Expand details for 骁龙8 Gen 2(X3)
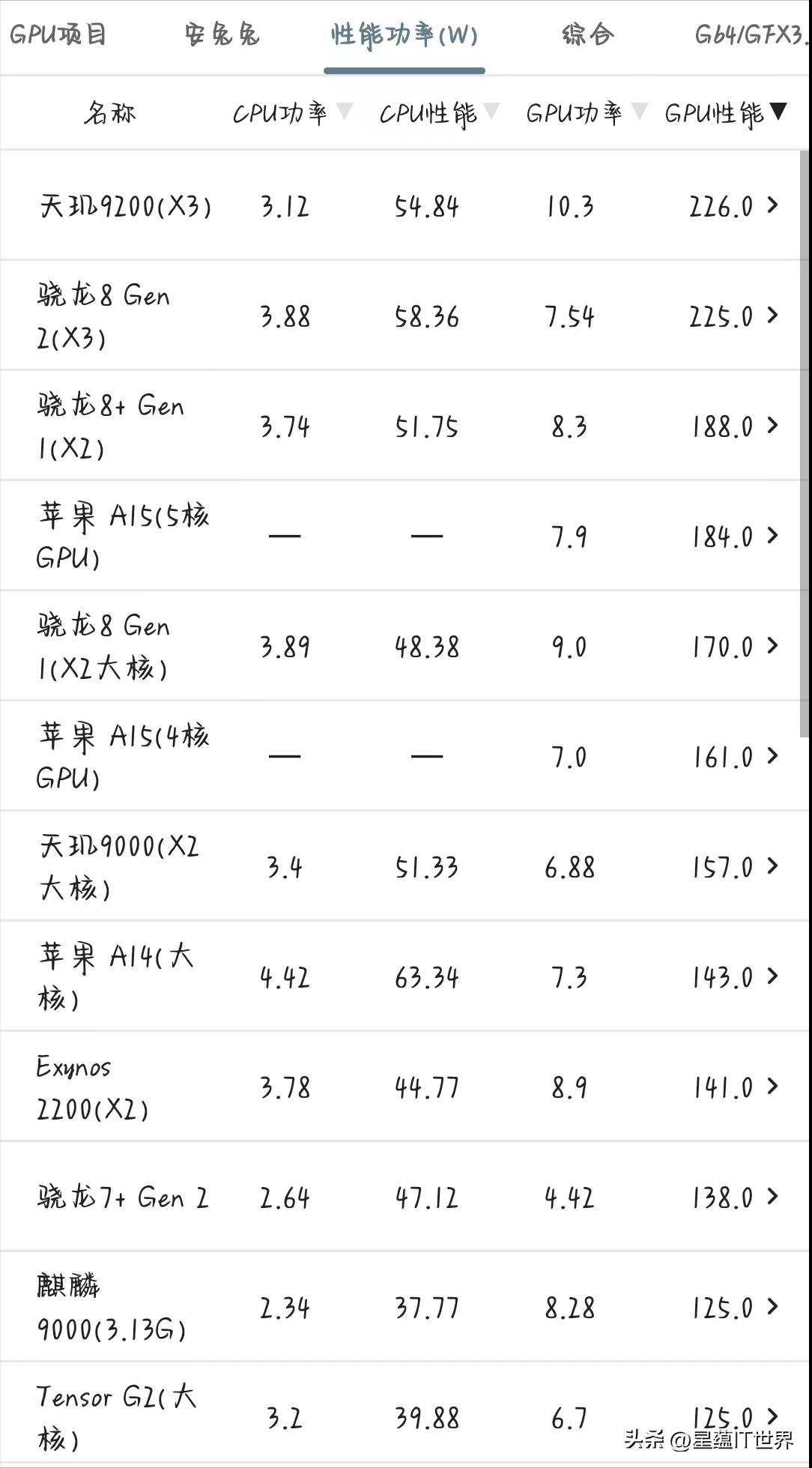The width and height of the screenshot is (812, 1468). coord(772,316)
